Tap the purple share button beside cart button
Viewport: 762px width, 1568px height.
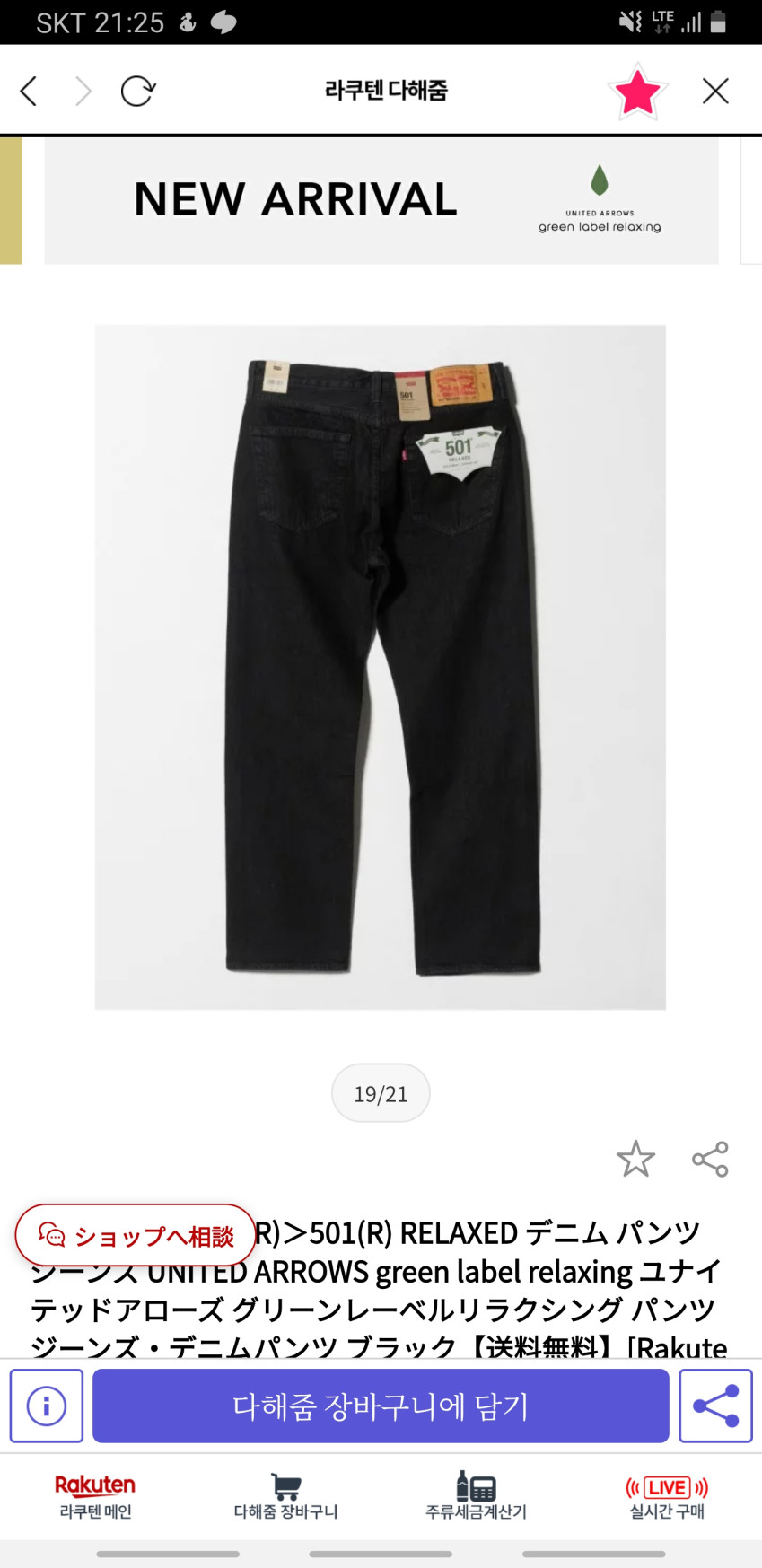tap(715, 1406)
